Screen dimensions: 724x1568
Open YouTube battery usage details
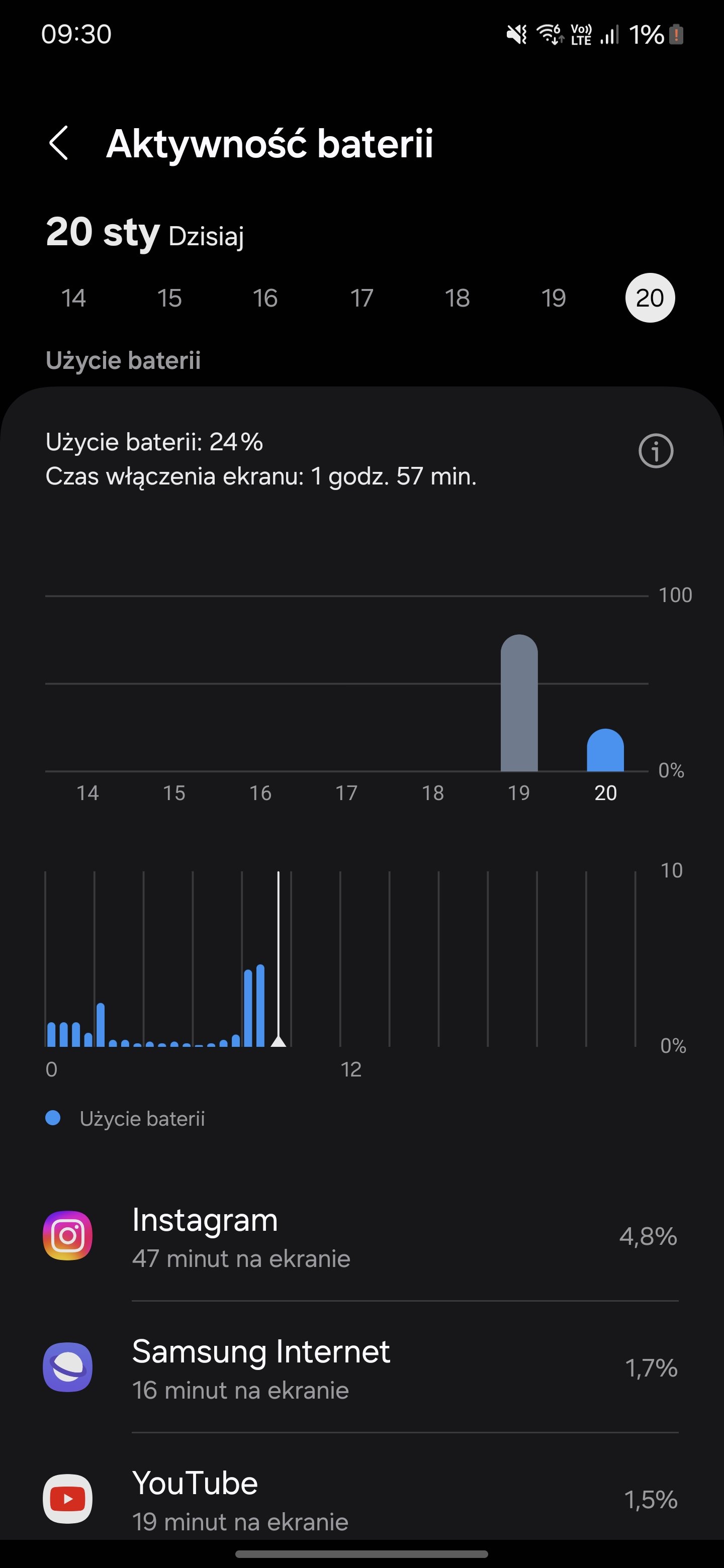point(361,1499)
